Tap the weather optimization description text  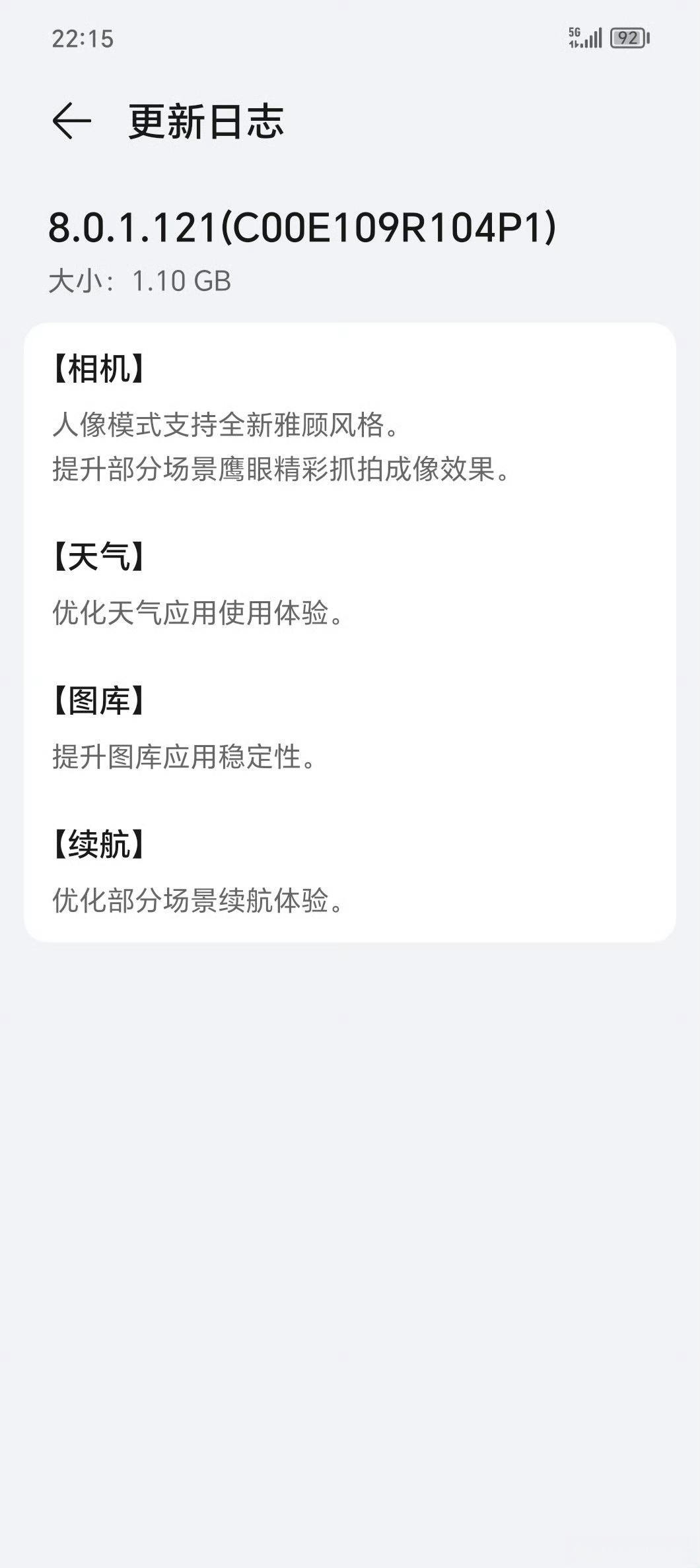pos(198,614)
